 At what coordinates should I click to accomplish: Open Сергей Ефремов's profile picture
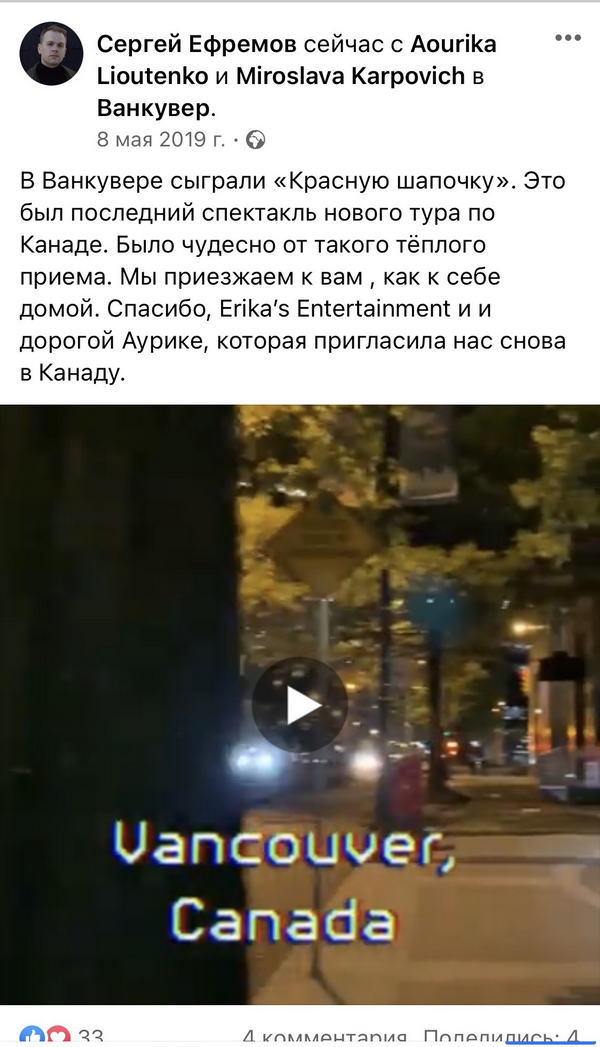[50, 54]
